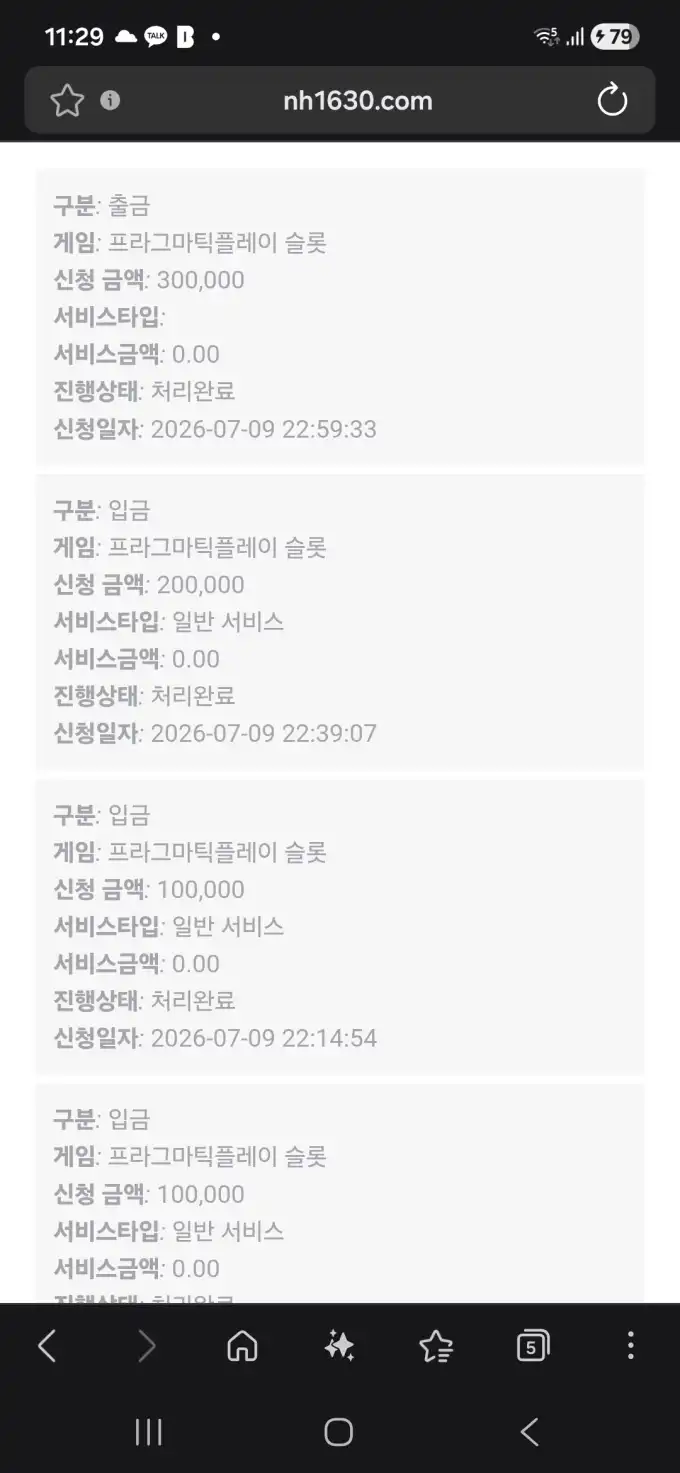Go to the system home screen
680x1473 pixels.
(339, 1432)
